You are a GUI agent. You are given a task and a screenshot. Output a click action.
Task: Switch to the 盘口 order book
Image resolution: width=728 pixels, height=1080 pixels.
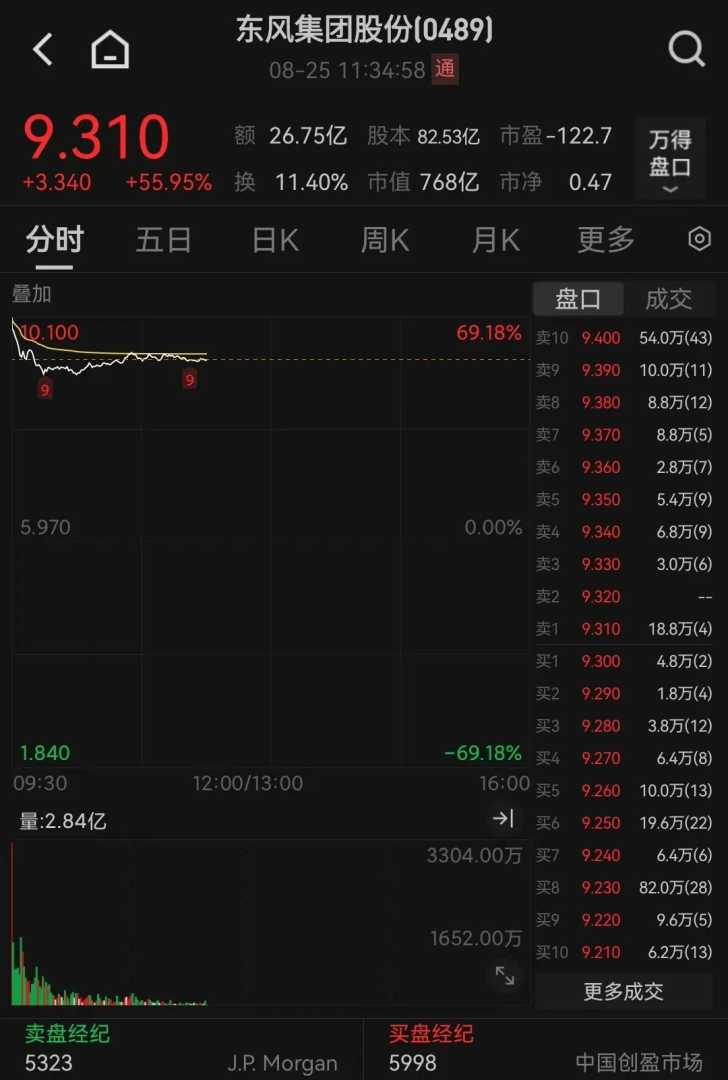tap(578, 299)
